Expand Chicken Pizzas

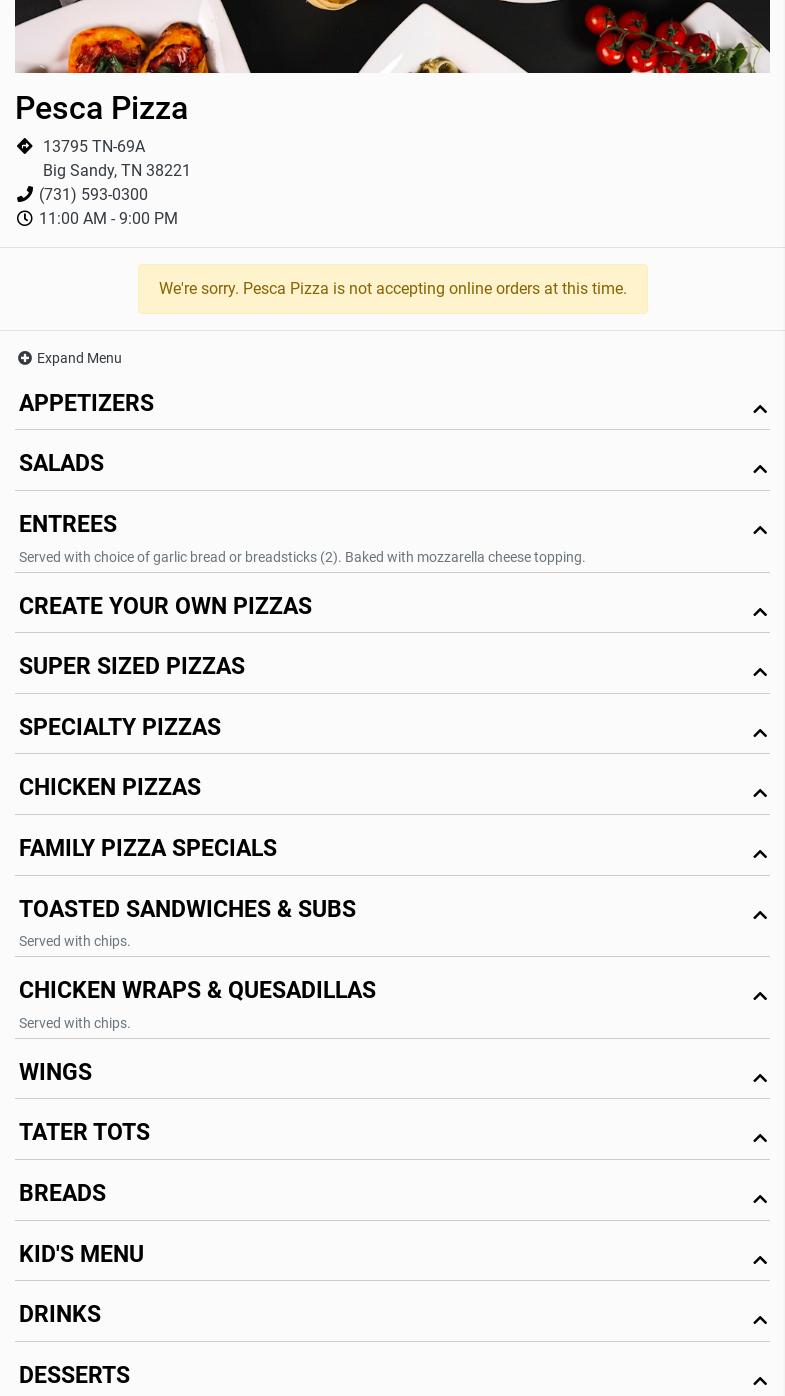pos(392,788)
